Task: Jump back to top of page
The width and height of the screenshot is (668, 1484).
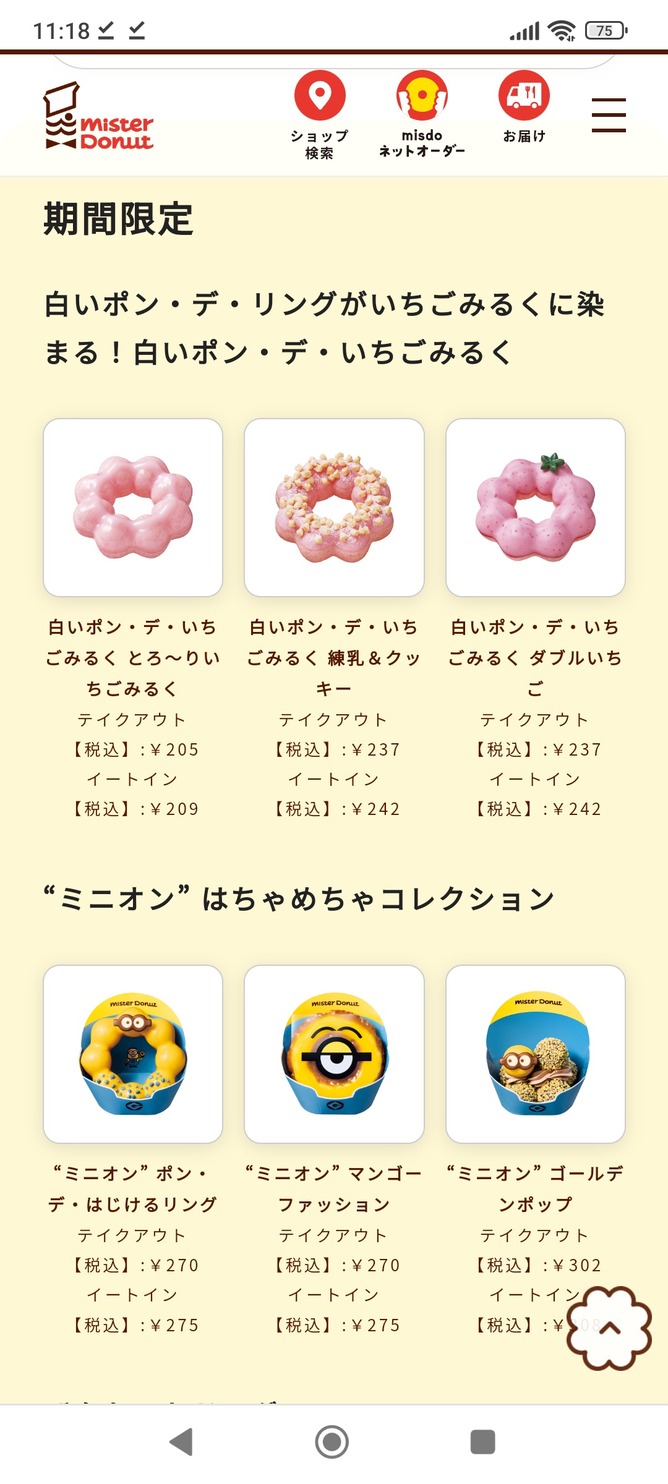Action: [x=609, y=1328]
